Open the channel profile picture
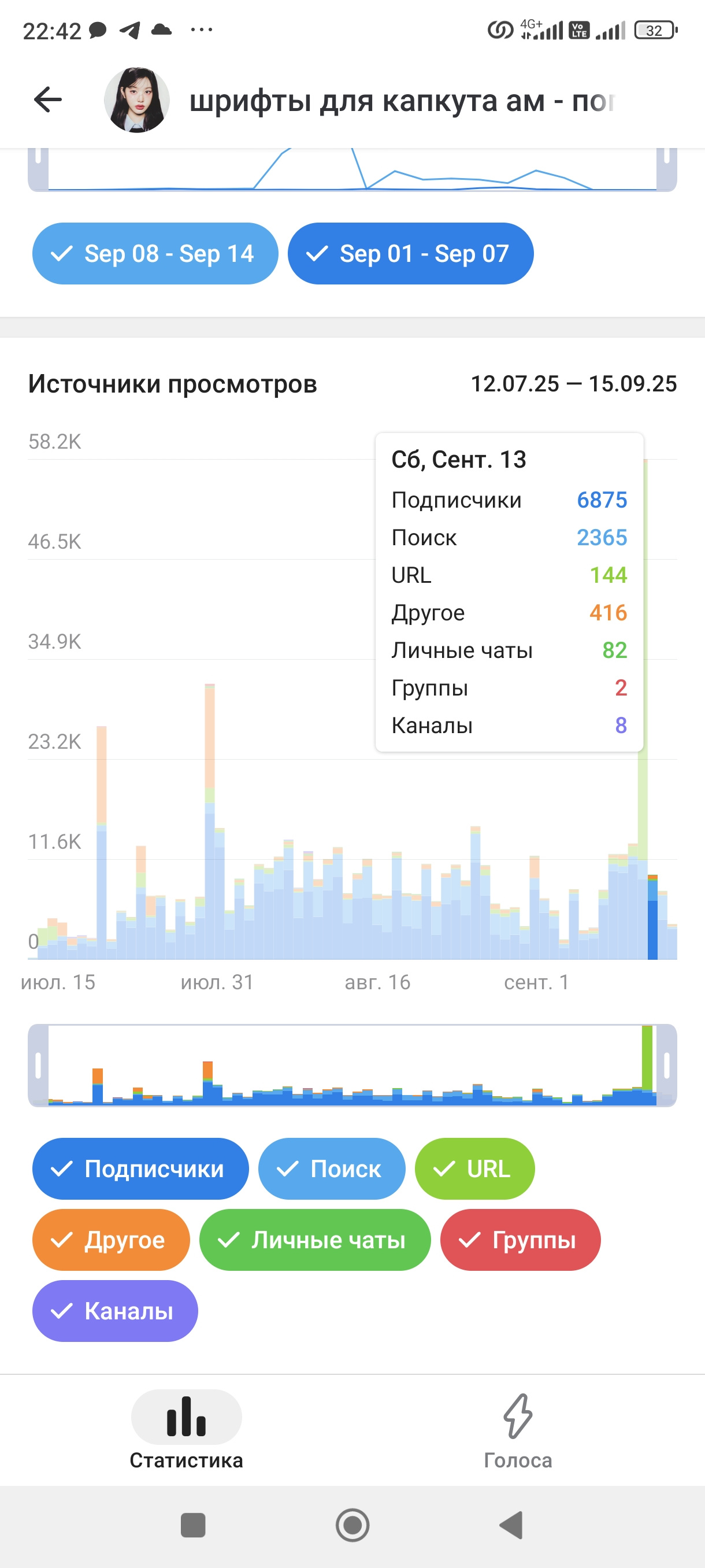Image resolution: width=705 pixels, height=1568 pixels. tap(137, 100)
